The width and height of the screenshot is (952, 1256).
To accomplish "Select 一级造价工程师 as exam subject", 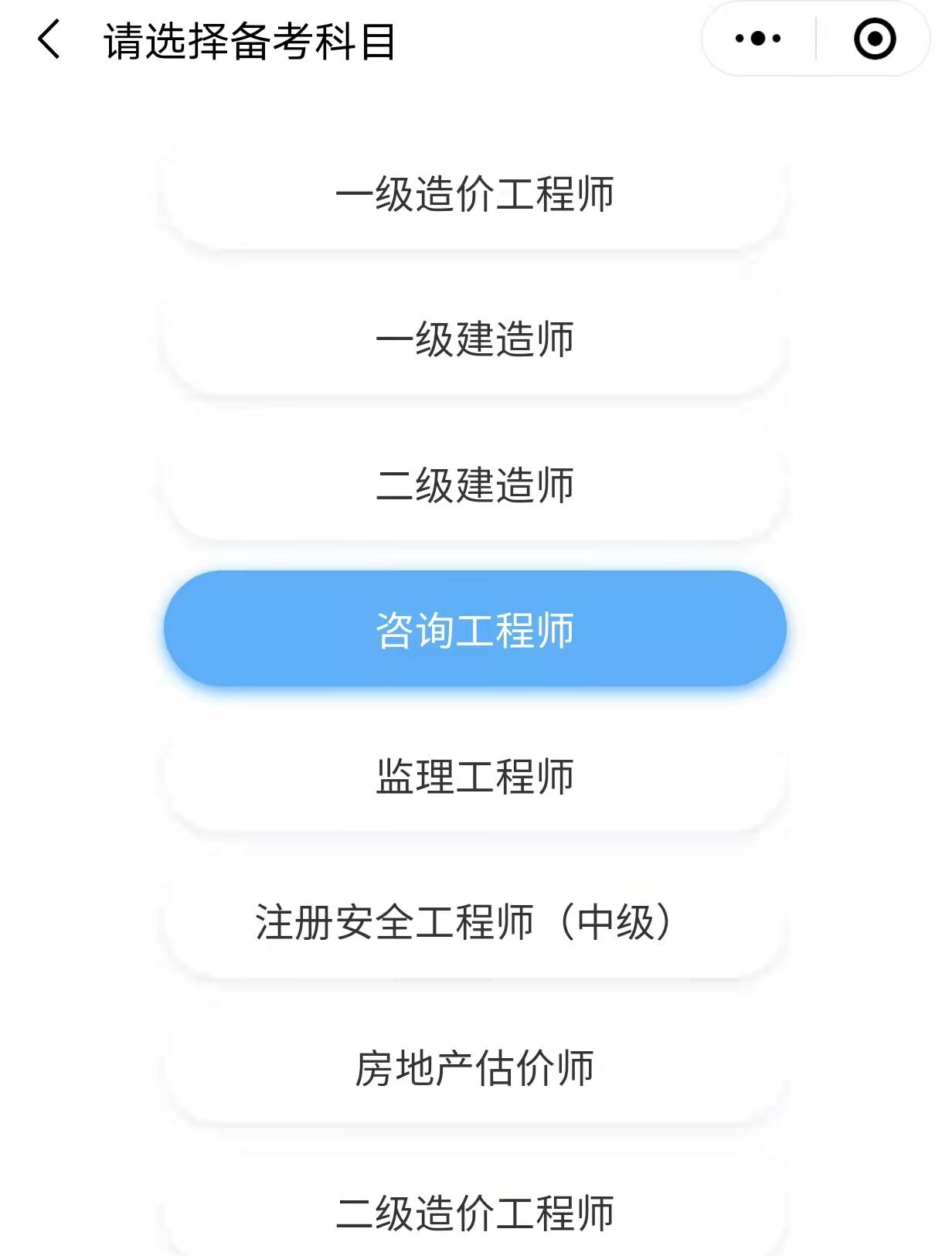I will (474, 193).
